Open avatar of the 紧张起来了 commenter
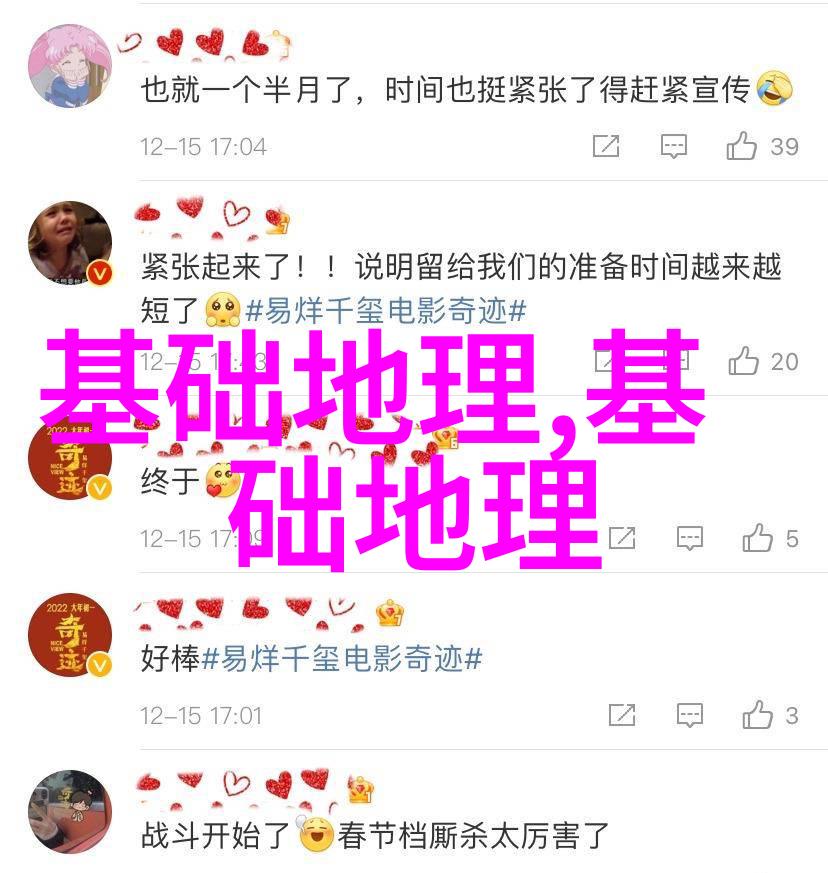The height and width of the screenshot is (873, 828). (69, 243)
